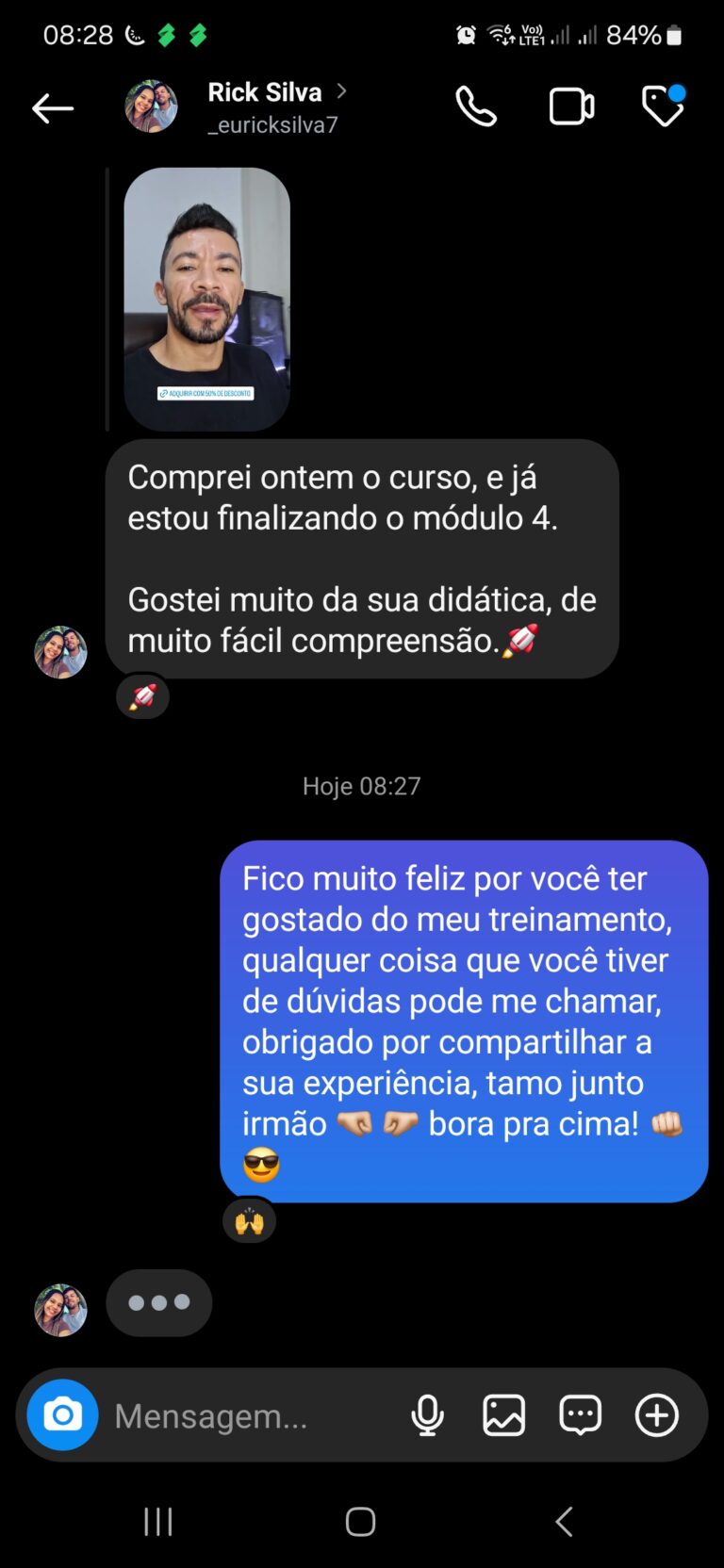The height and width of the screenshot is (1568, 724).
Task: Start a voice call with Rick Silva
Action: 476,106
